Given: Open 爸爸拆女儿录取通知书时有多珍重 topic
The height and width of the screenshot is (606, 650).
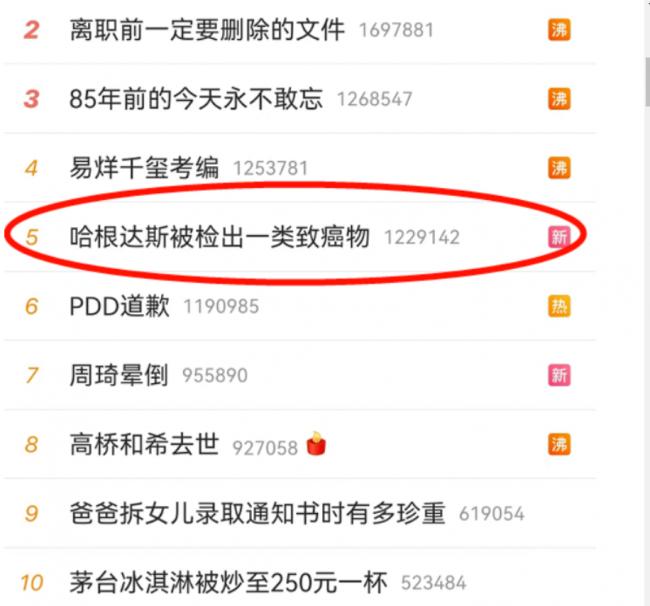Looking at the screenshot, I should pos(258,514).
